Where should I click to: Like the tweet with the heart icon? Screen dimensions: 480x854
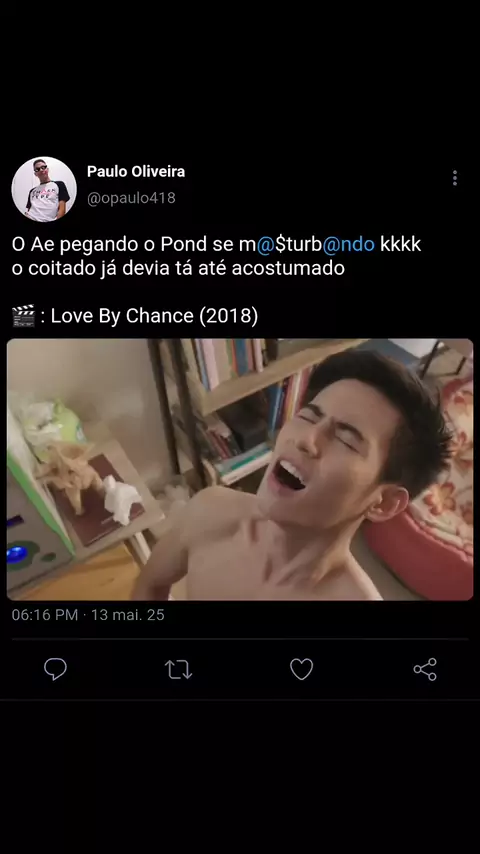301,669
